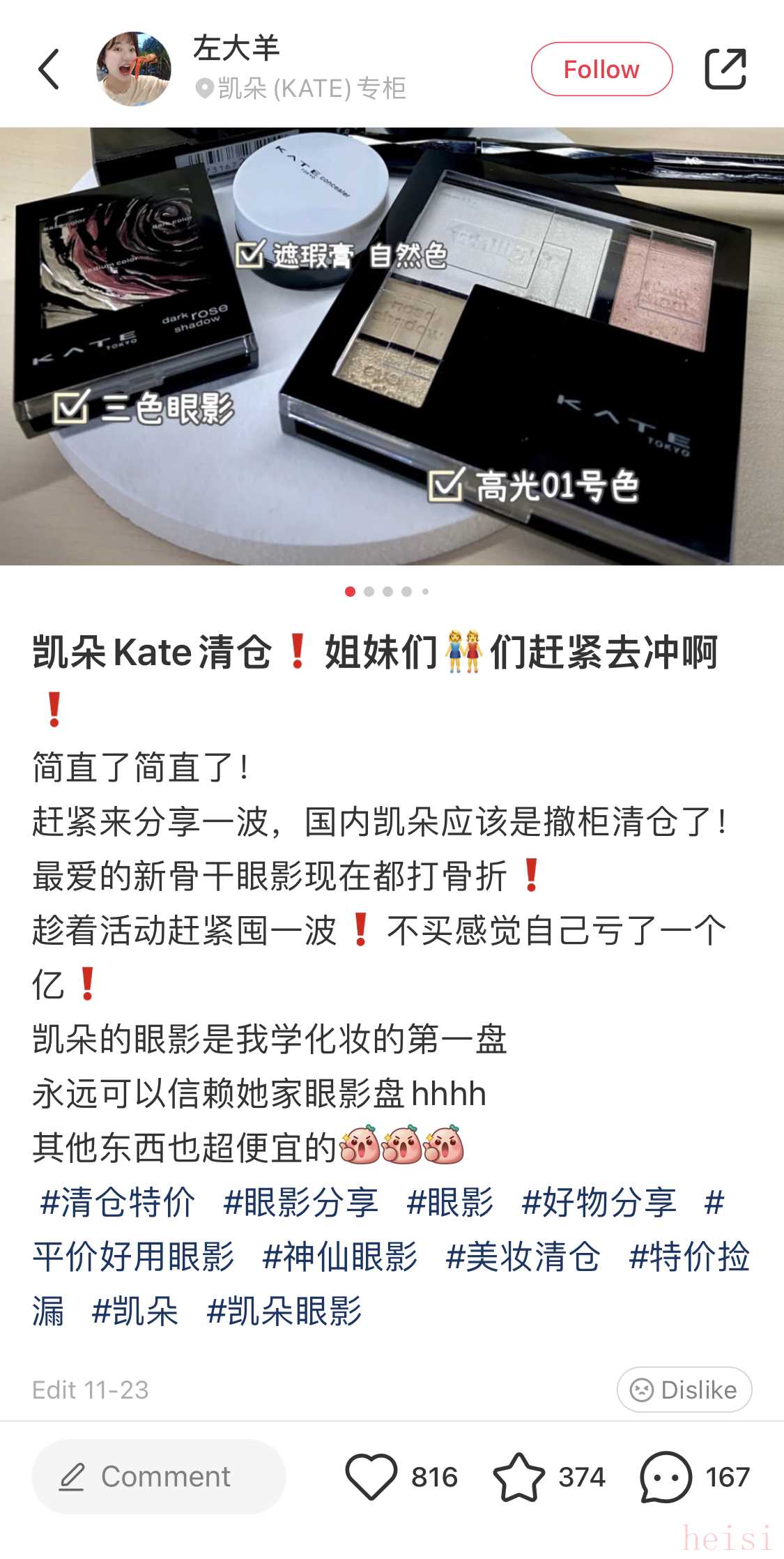Open the #好物分享 hashtag
Viewport: 784px width, 1559px height.
pos(599,1203)
